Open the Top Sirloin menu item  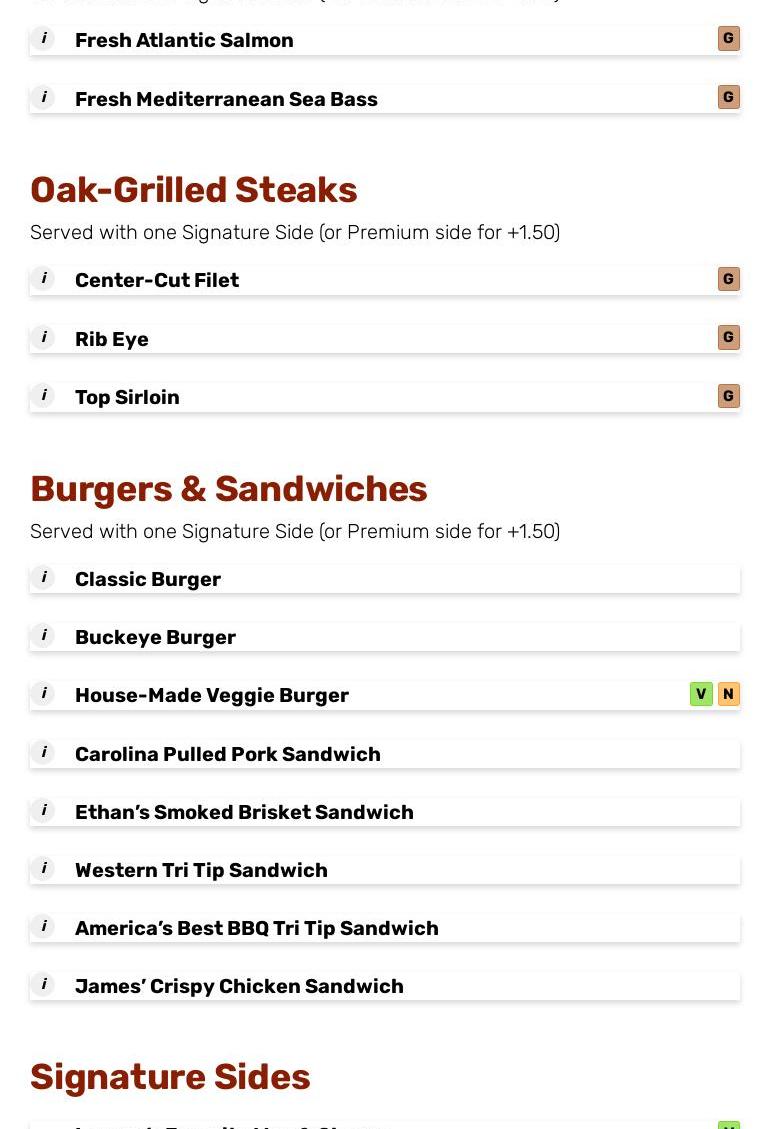click(x=127, y=397)
